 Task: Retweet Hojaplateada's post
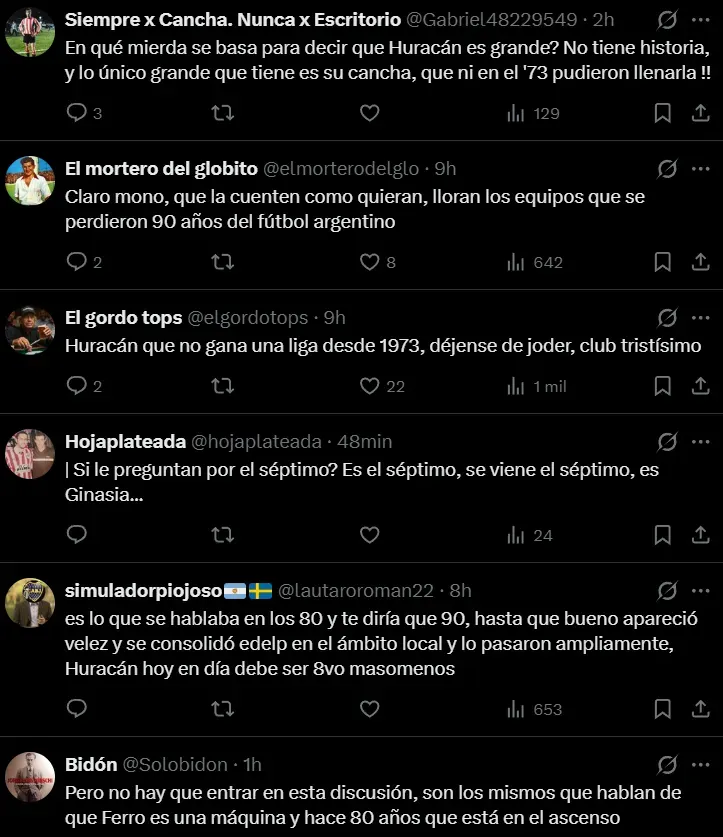(224, 535)
